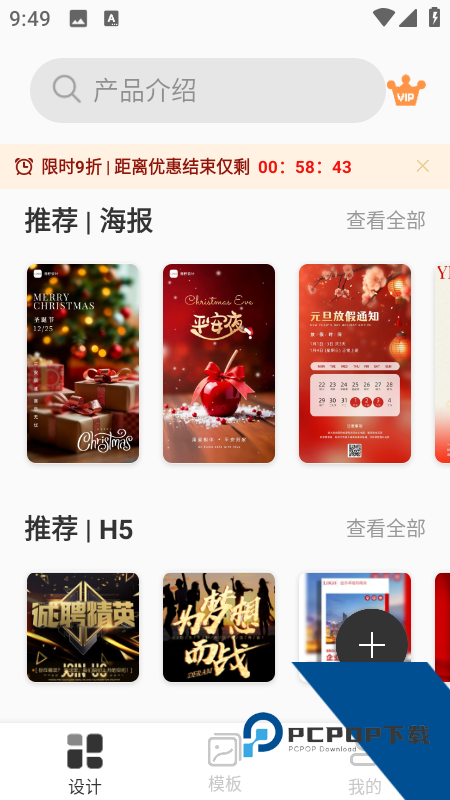View all recommended 海报 posters
Viewport: 450px width, 800px height.
(386, 220)
